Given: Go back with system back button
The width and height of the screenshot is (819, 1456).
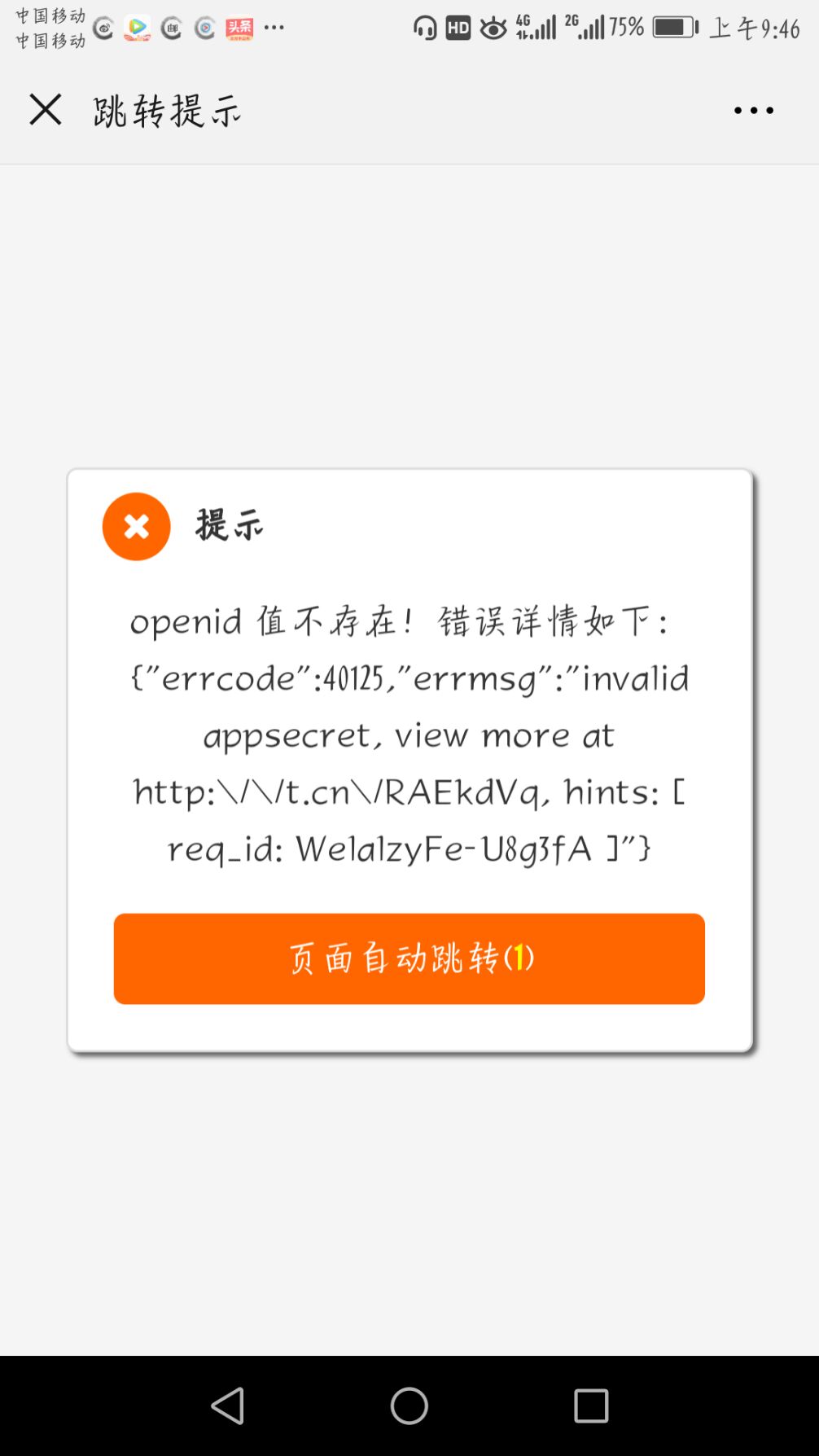Looking at the screenshot, I should 227,1406.
